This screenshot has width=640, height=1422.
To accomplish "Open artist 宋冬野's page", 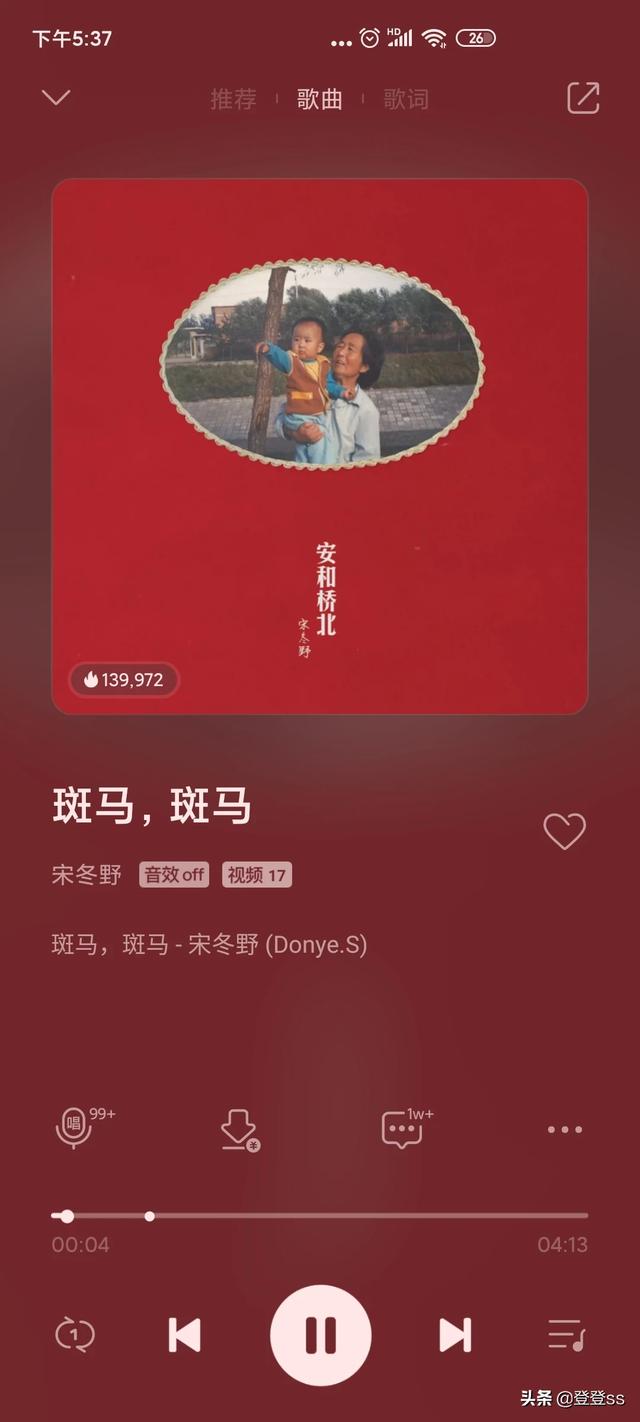I will click(87, 875).
